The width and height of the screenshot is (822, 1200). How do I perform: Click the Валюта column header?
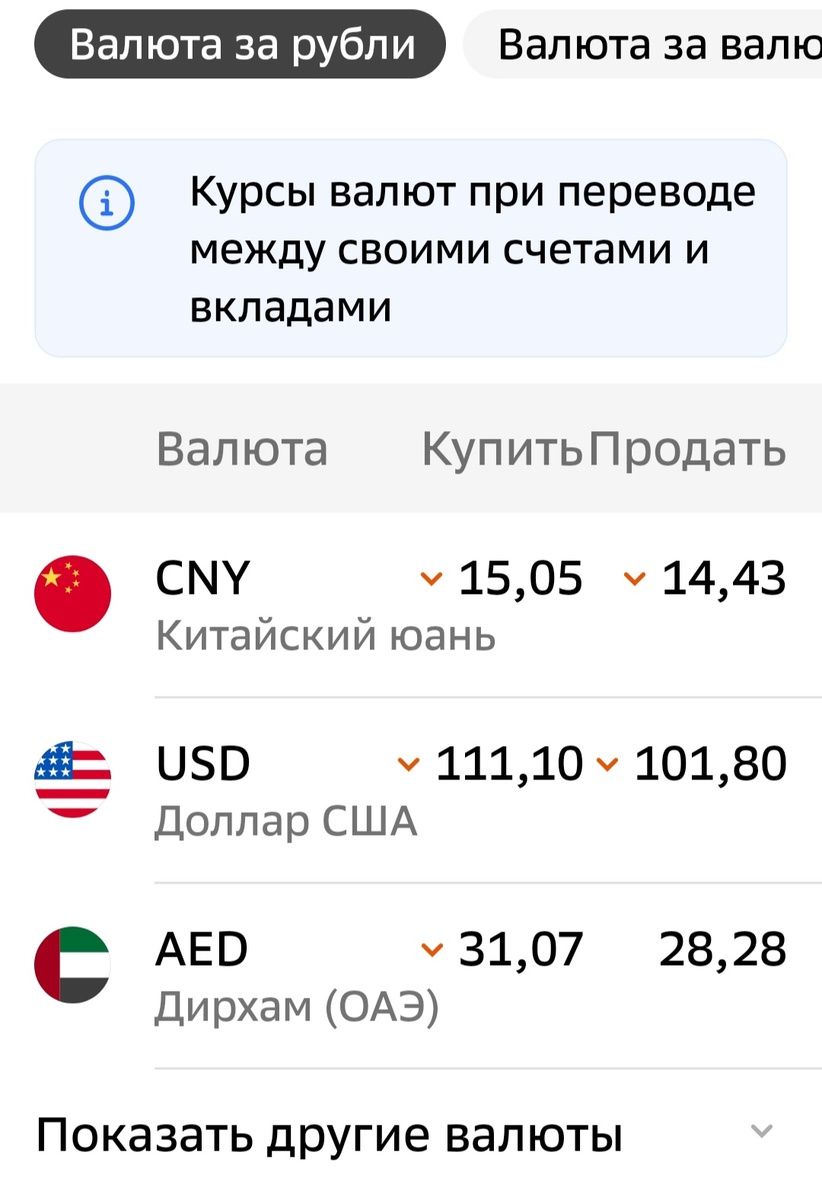(x=242, y=449)
